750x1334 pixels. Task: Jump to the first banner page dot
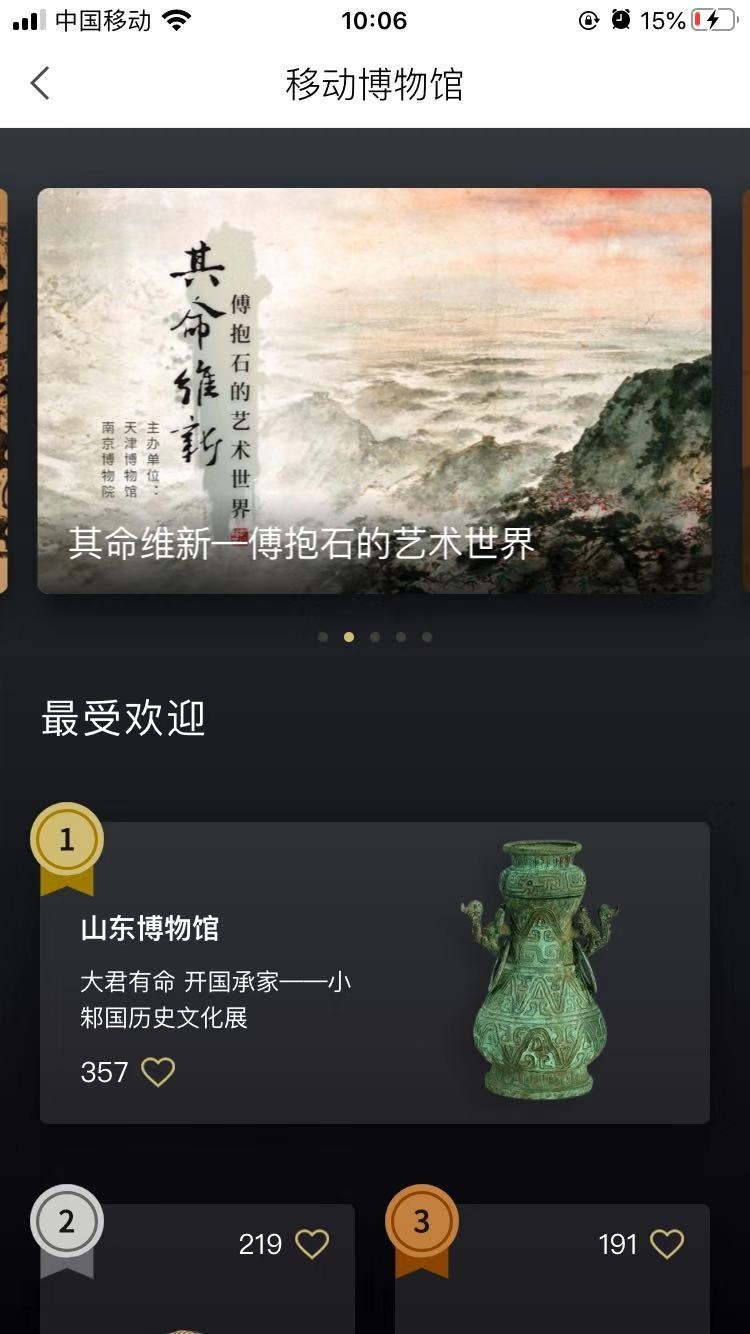(323, 637)
